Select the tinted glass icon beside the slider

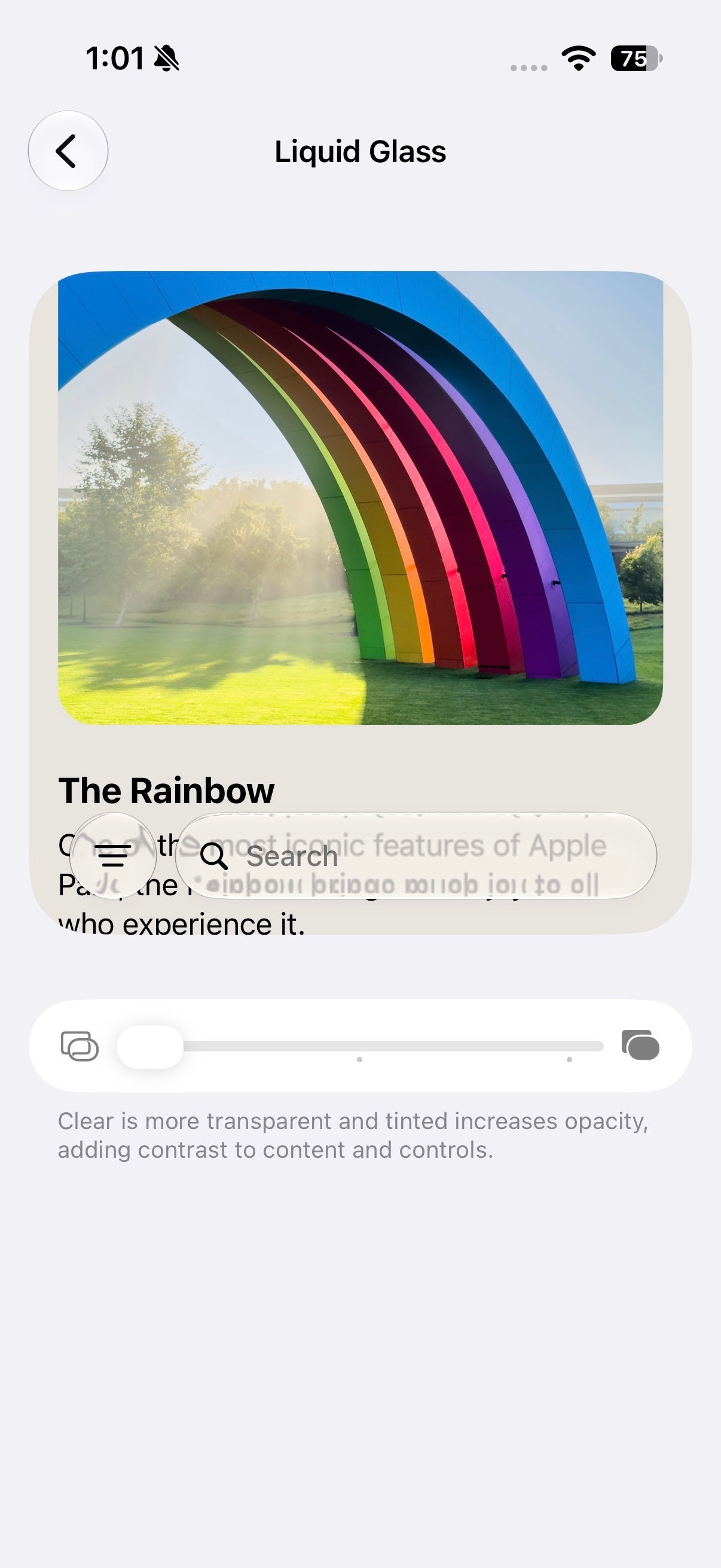pos(640,1045)
